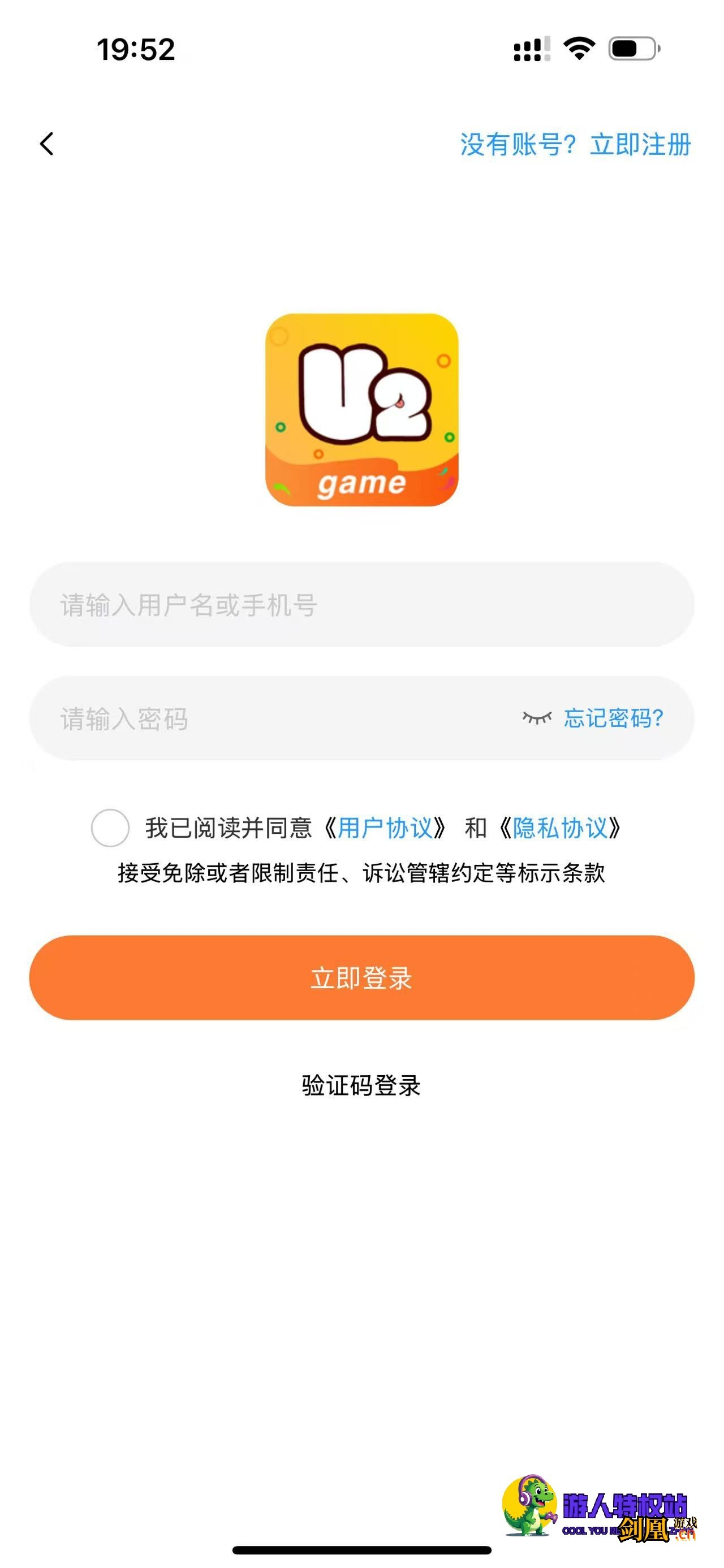This screenshot has height=1568, width=724.
Task: Open the 没有账号？立即注册 sign-up link
Action: (x=575, y=145)
